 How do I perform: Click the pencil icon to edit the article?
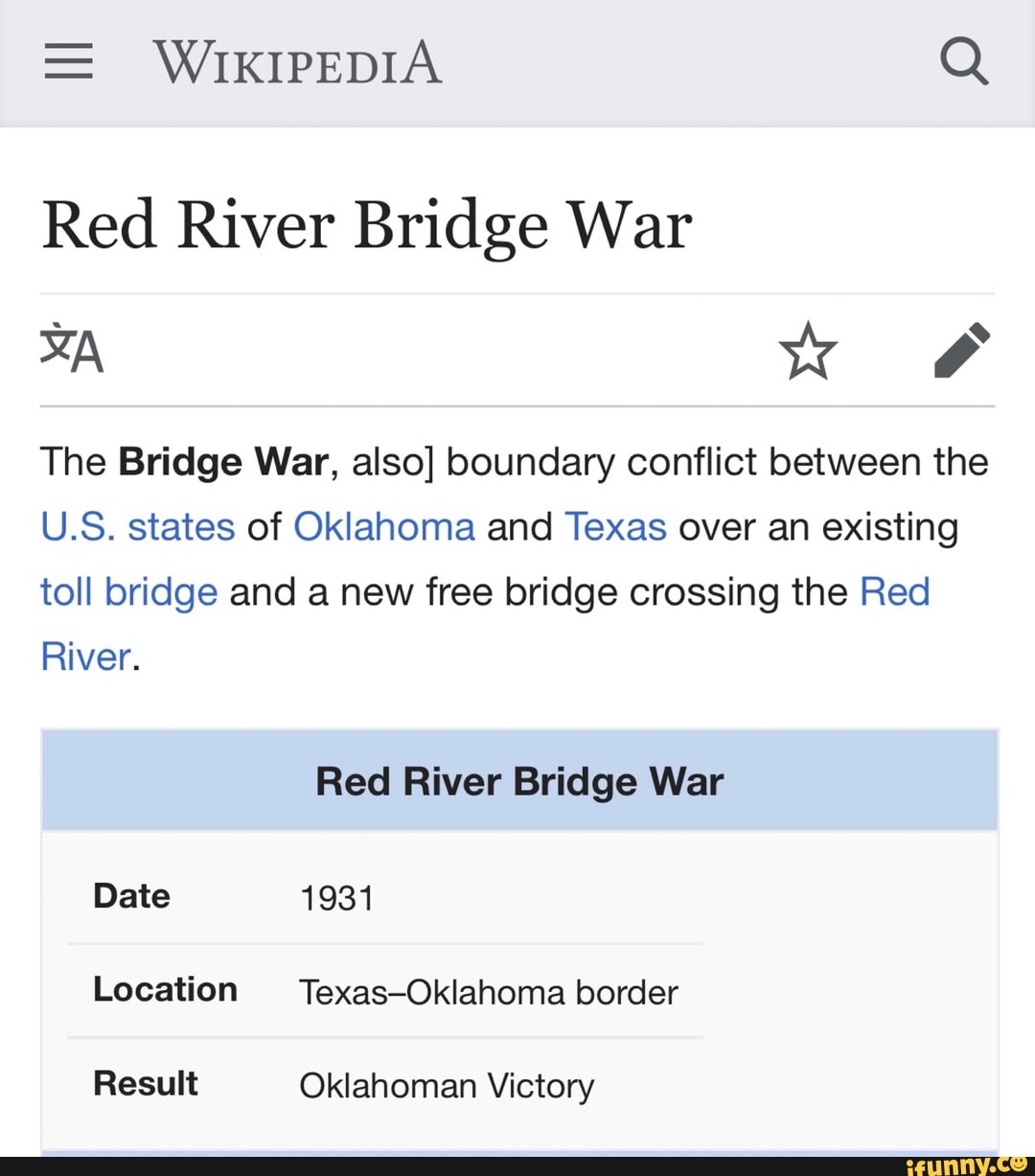pos(962,351)
